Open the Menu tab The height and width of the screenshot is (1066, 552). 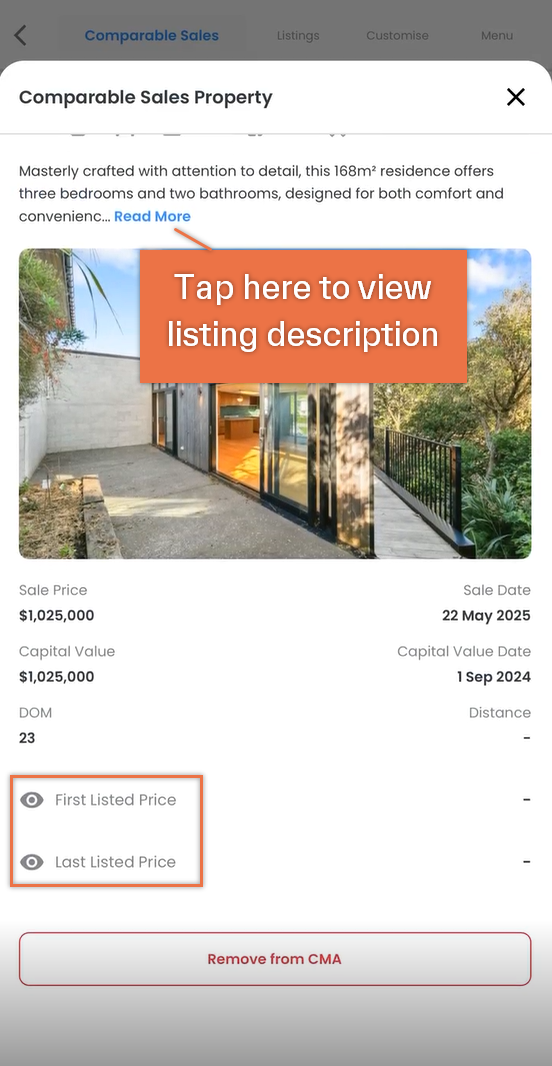coord(497,35)
